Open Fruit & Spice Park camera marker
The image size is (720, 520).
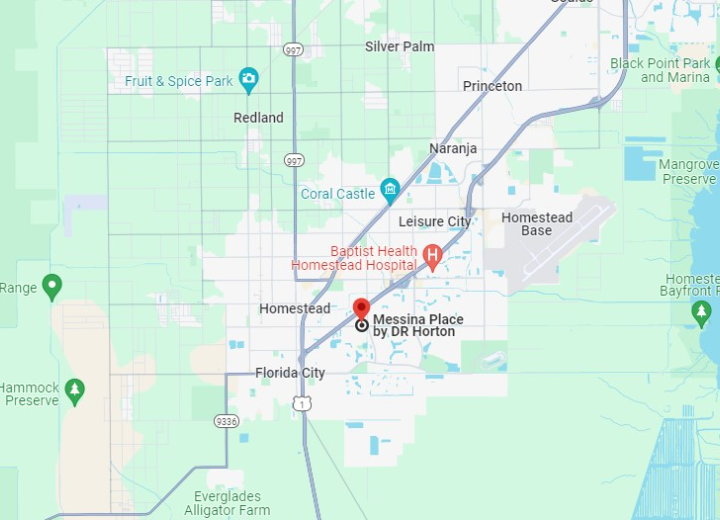249,80
